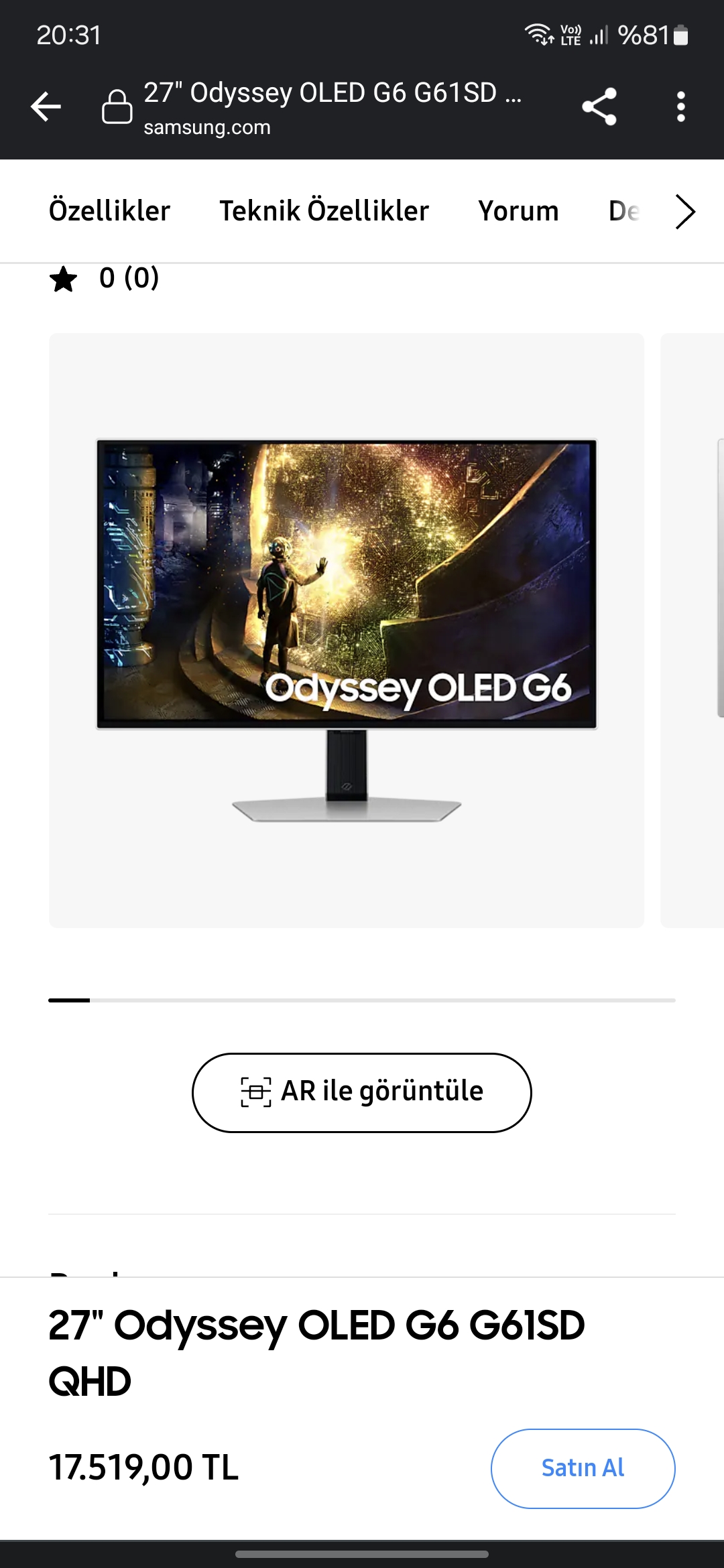Show more tabs with the right chevron

tap(684, 212)
